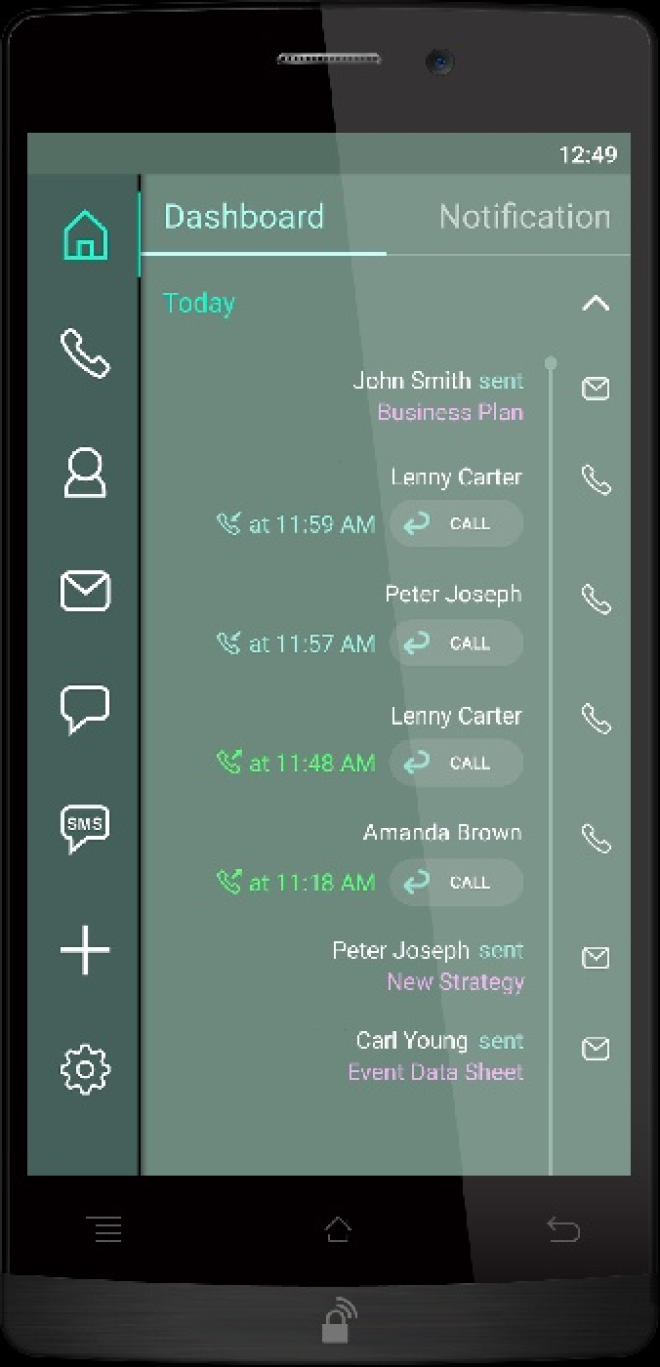The height and width of the screenshot is (1367, 660).
Task: Open the contacts person icon
Action: coord(85,473)
